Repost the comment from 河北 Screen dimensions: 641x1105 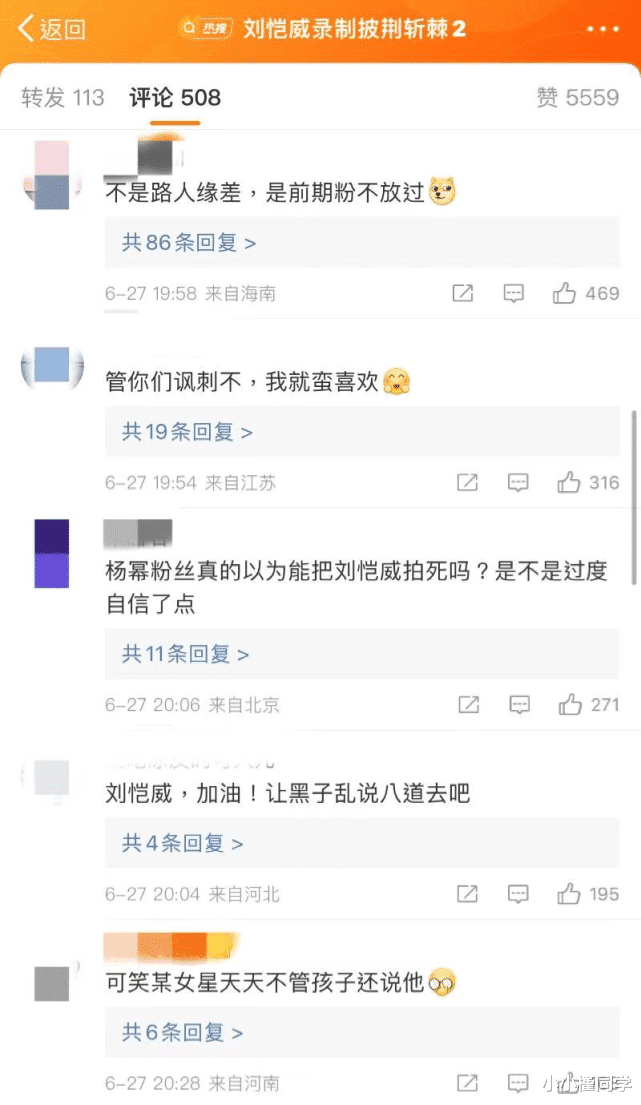pyautogui.click(x=467, y=894)
